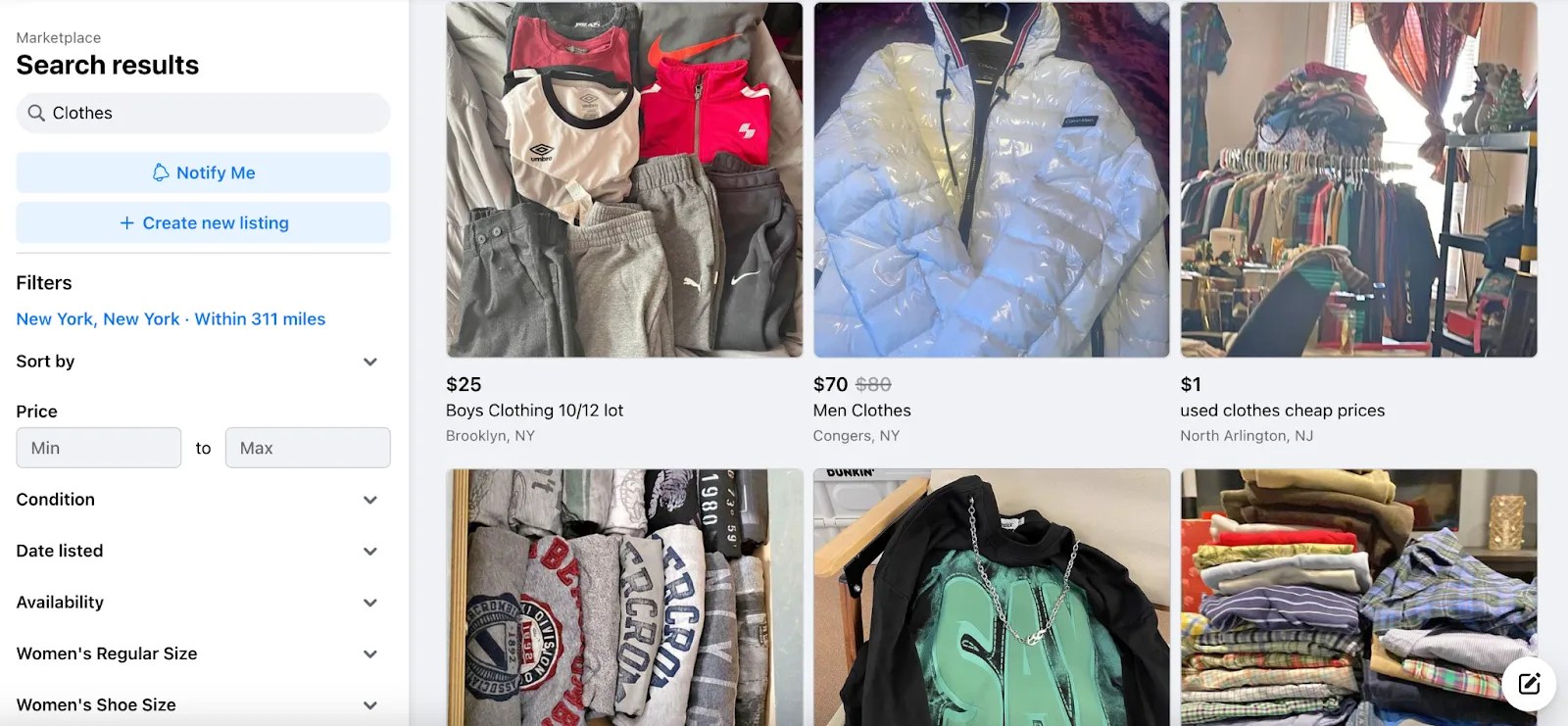1568x726 pixels.
Task: Open used clothes cheap prices listing
Action: (x=1358, y=180)
